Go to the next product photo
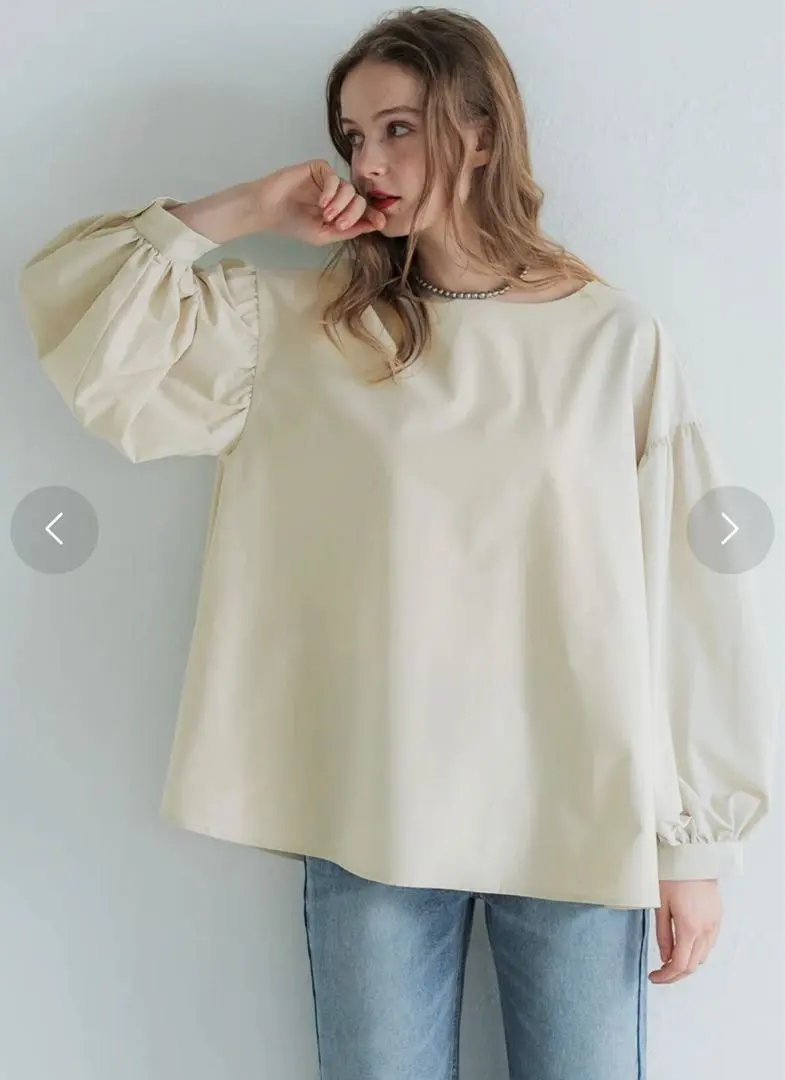The width and height of the screenshot is (785, 1080). tap(730, 529)
